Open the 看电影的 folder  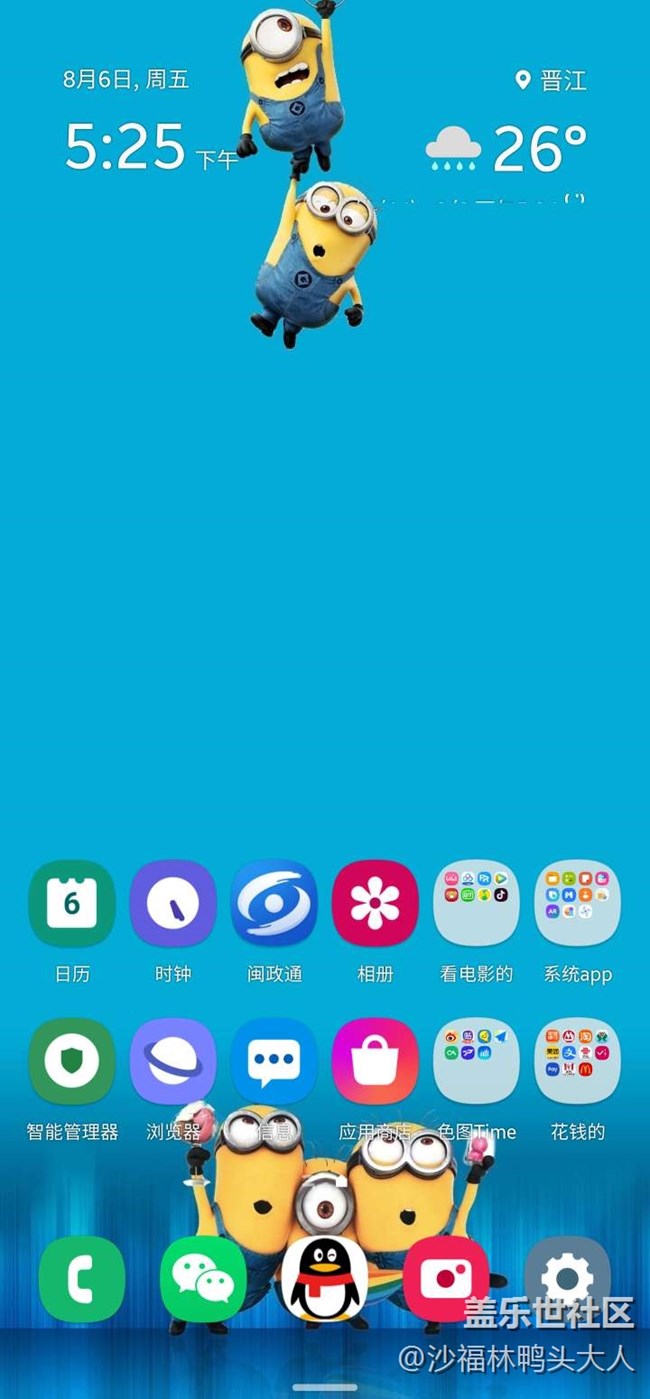[x=476, y=903]
